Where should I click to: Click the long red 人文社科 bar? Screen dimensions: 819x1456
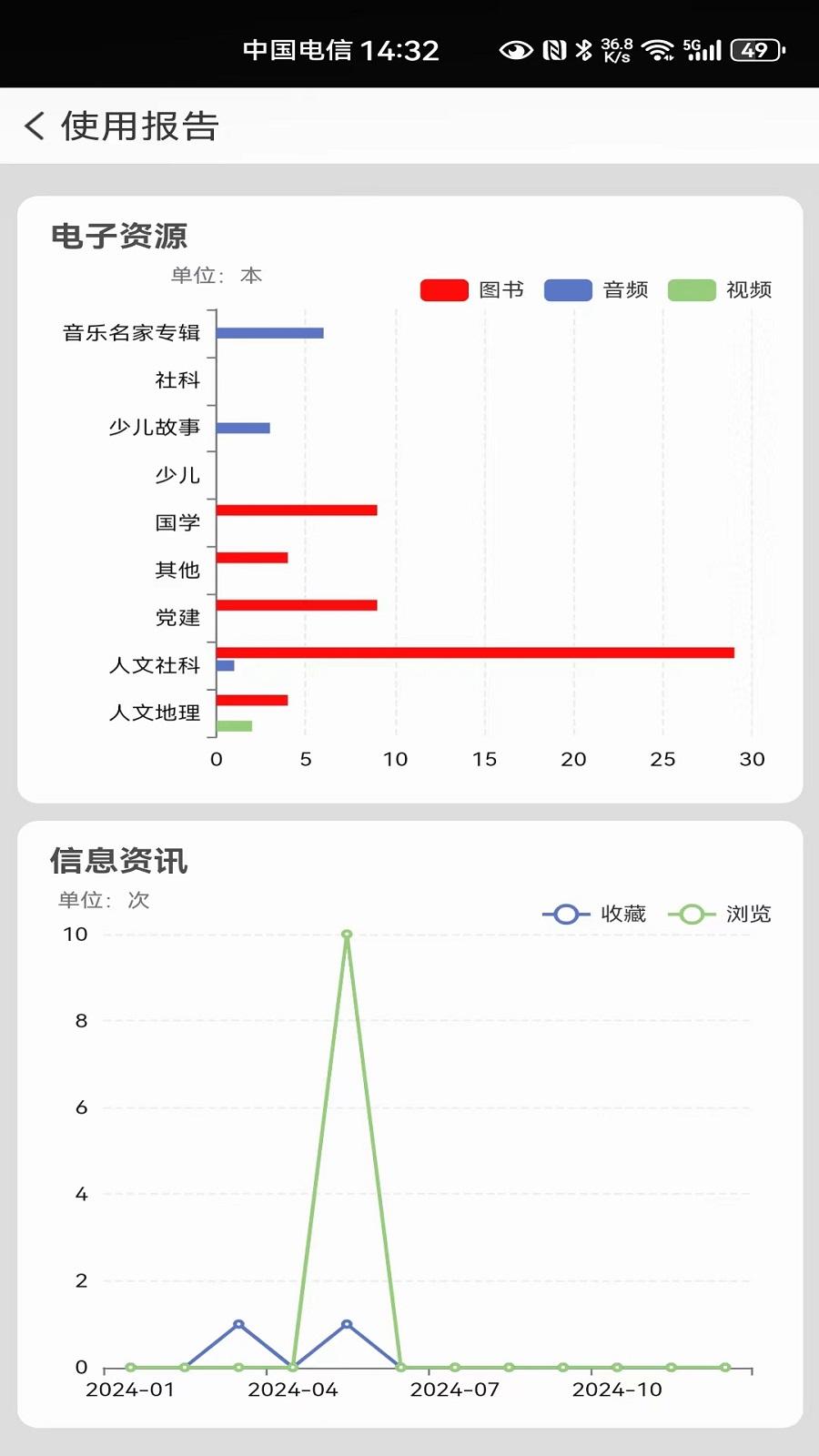473,652
